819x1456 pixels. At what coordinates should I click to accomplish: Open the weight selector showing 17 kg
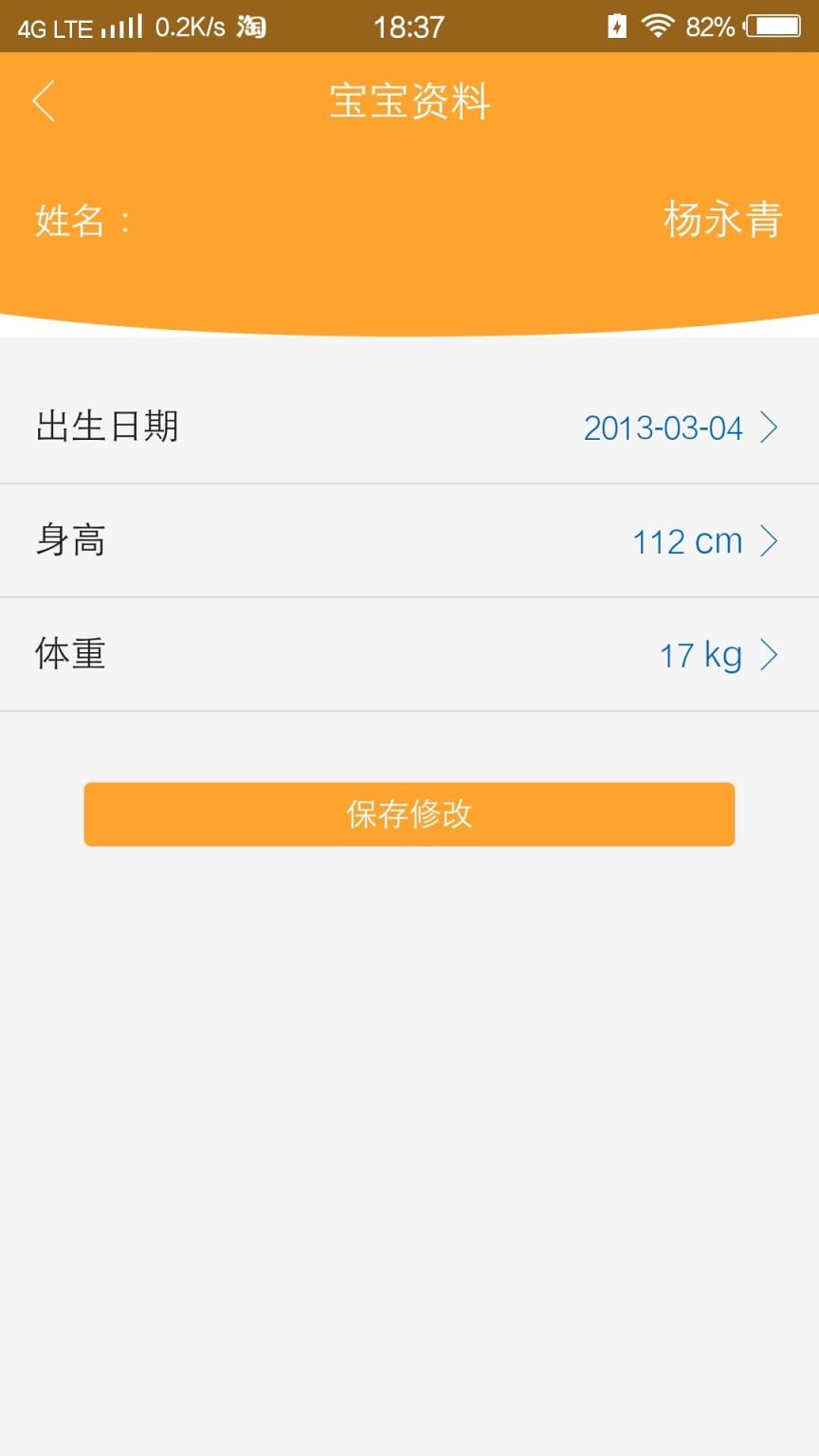[x=771, y=654]
